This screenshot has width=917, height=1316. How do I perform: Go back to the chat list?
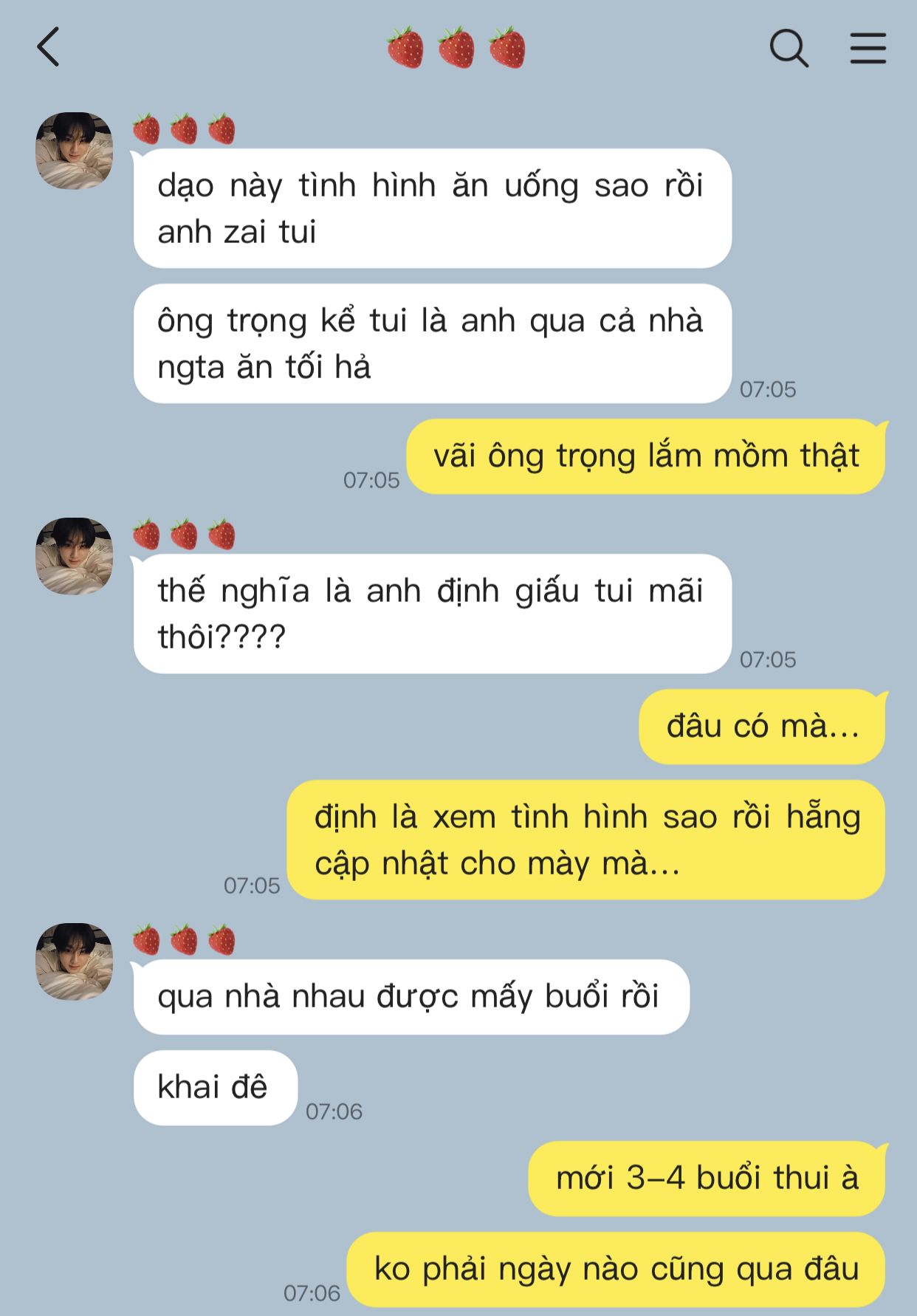[x=48, y=48]
